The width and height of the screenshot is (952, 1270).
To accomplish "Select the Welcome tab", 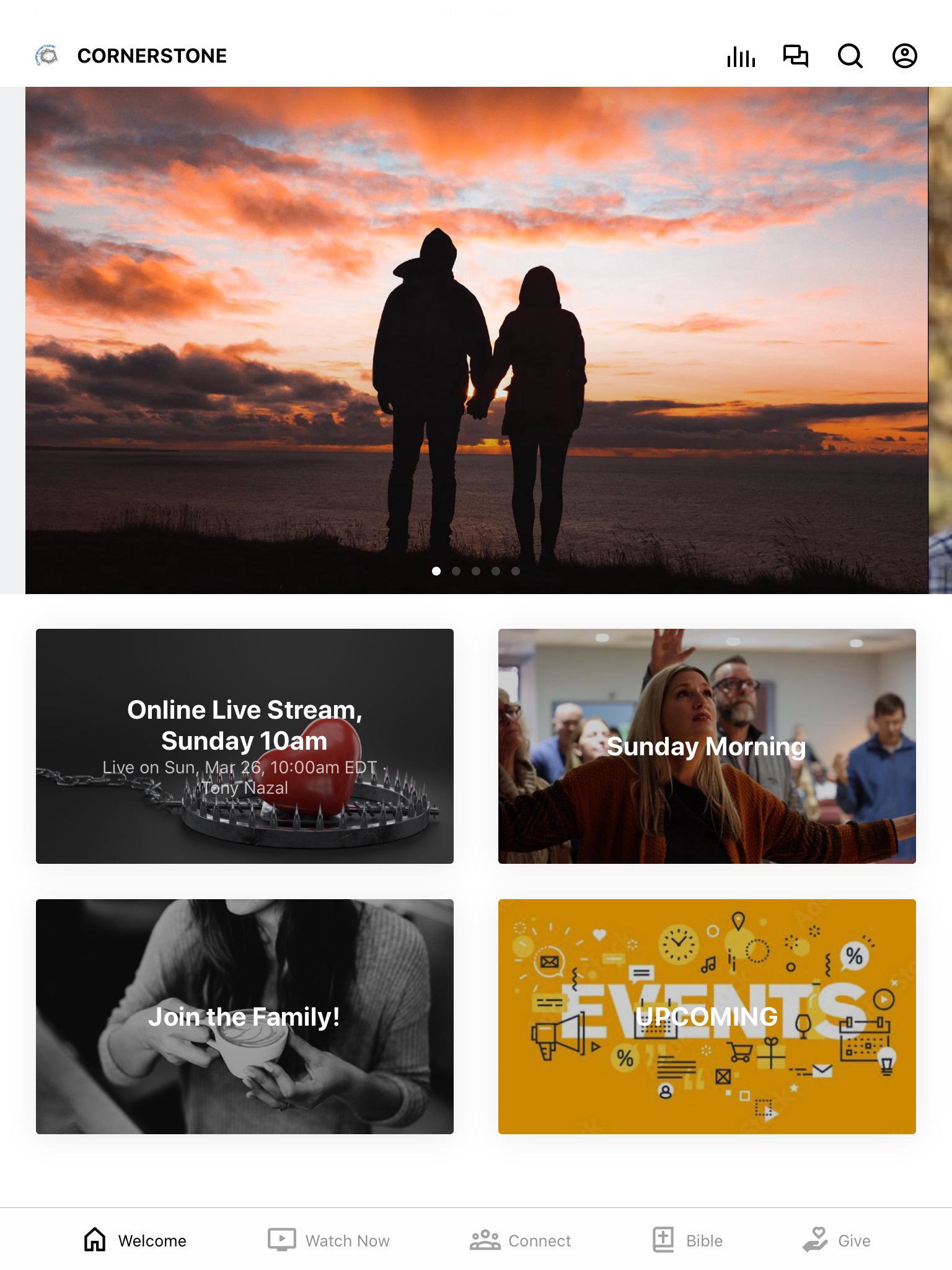I will [x=135, y=1240].
